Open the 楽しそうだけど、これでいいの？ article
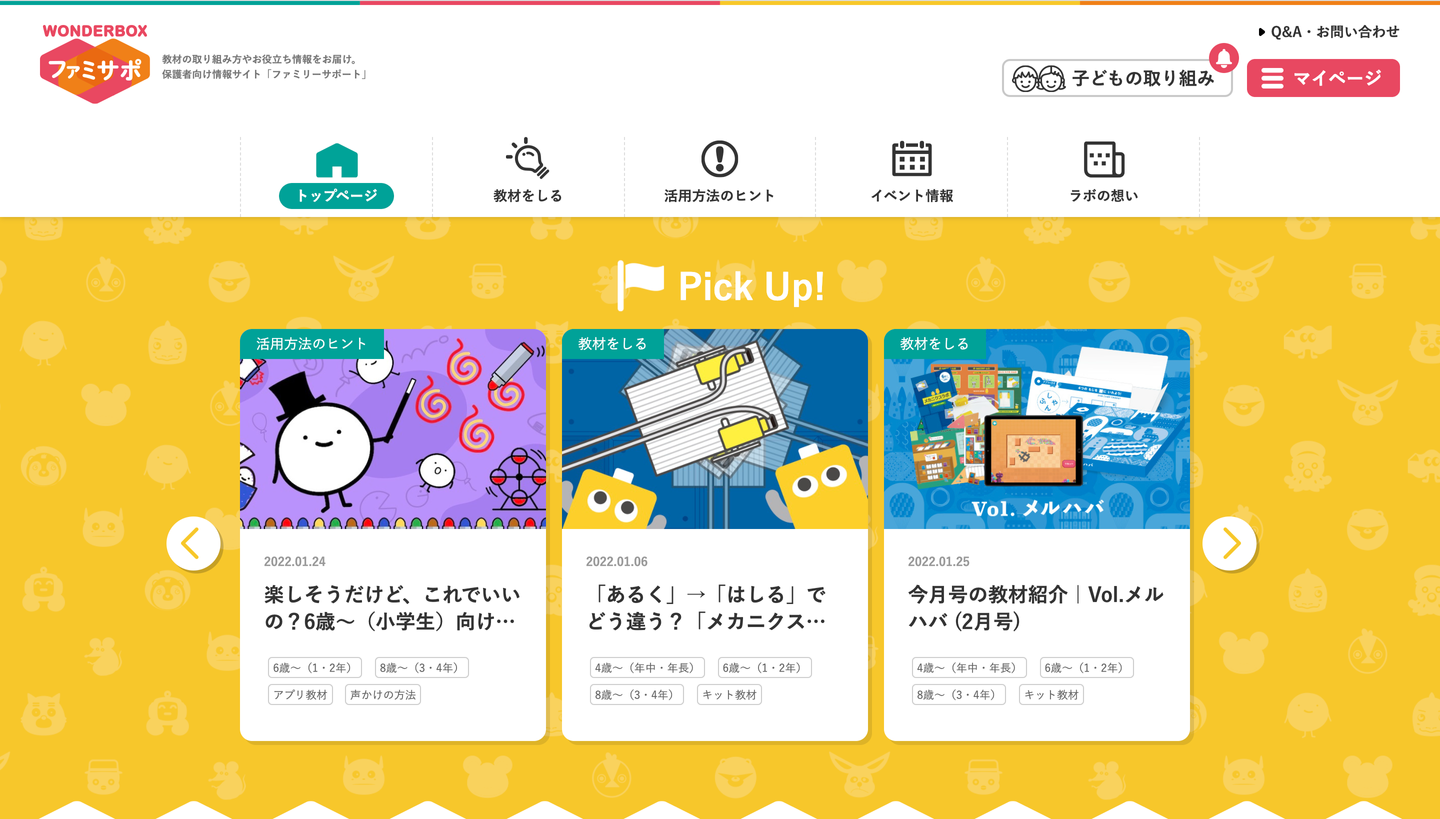 click(392, 608)
